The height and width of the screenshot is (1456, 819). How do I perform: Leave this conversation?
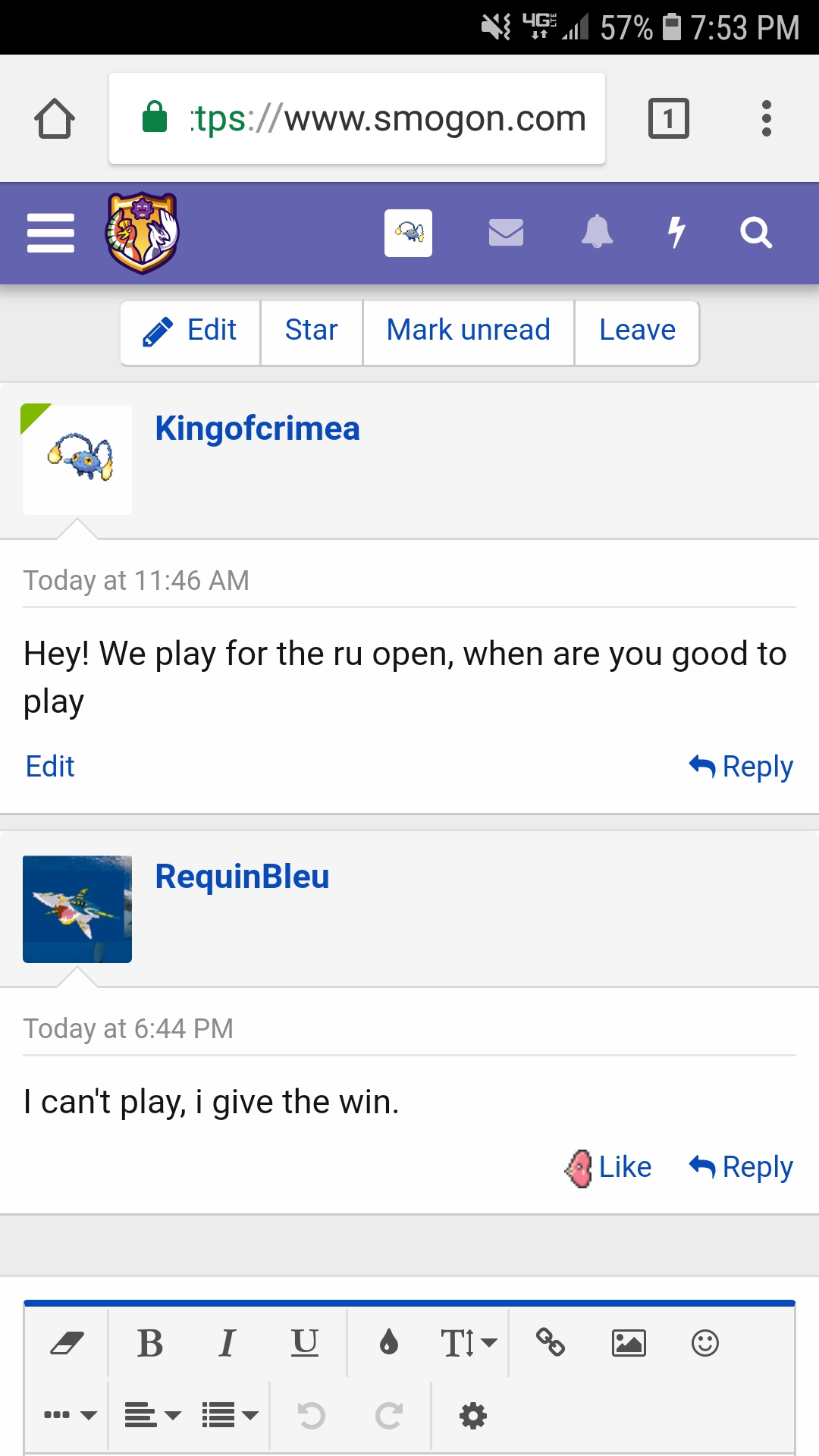tap(637, 331)
